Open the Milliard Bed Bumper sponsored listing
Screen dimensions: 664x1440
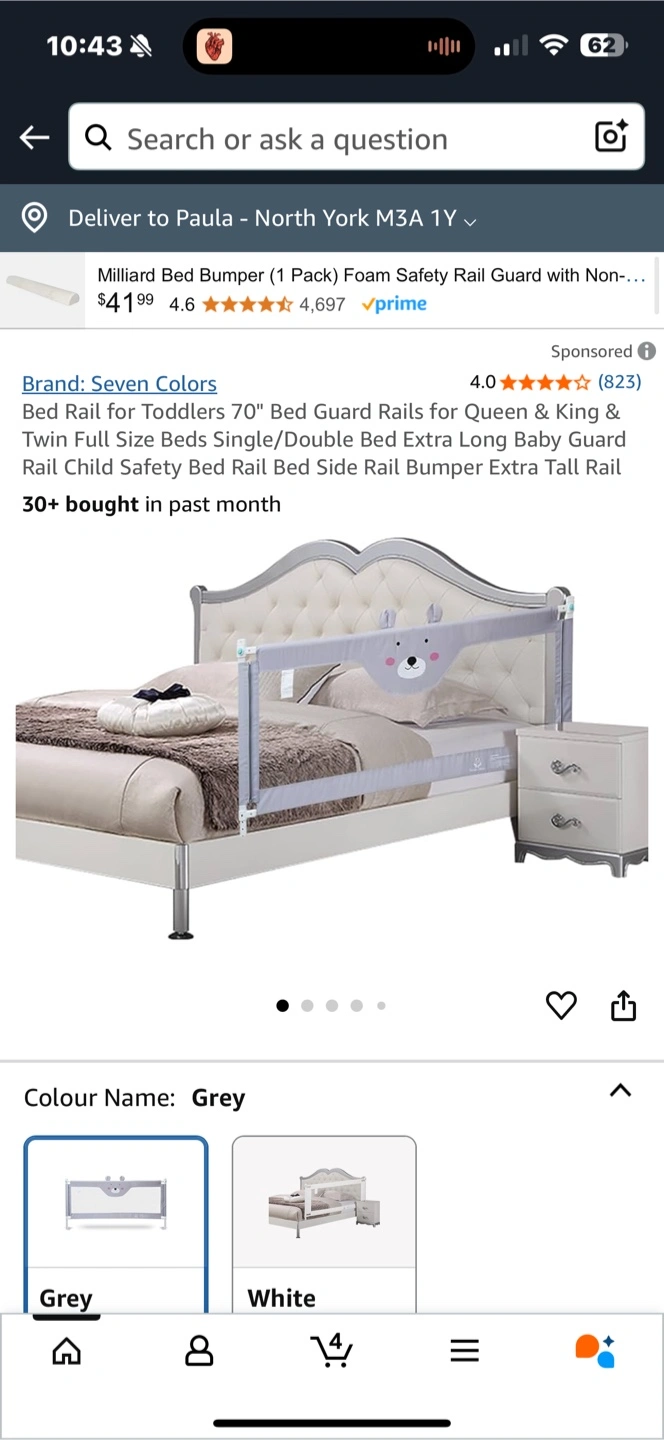tap(332, 290)
